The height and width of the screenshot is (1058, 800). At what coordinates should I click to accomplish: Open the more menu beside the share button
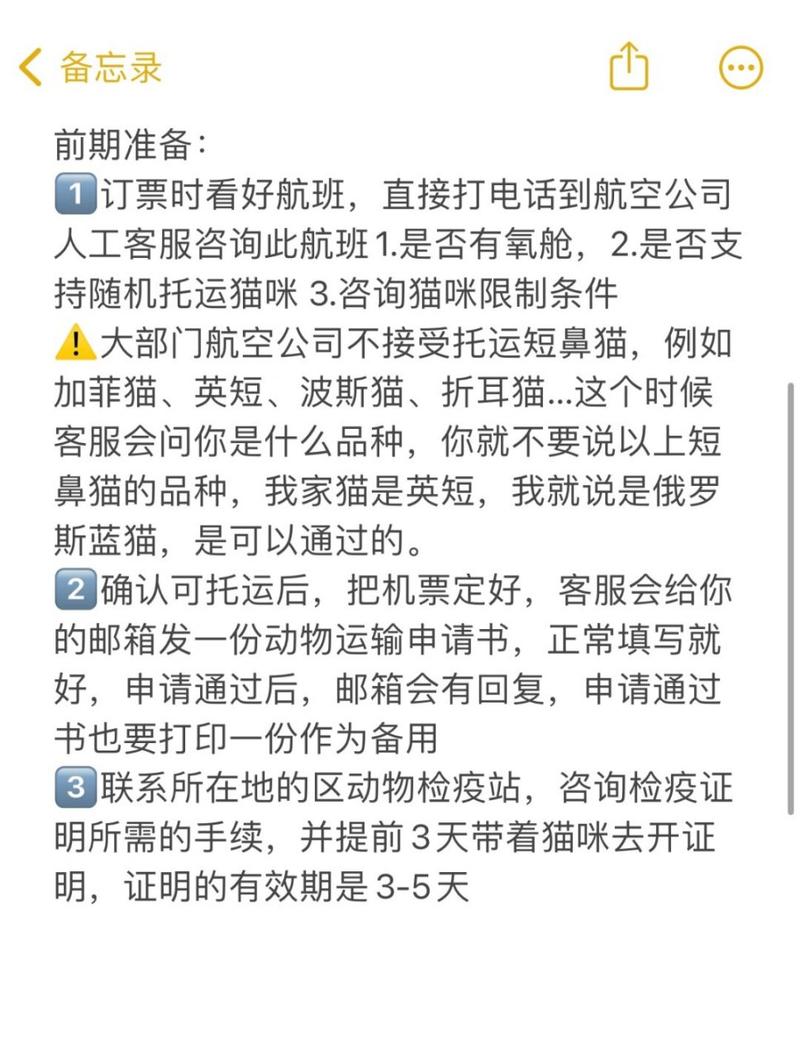point(740,67)
